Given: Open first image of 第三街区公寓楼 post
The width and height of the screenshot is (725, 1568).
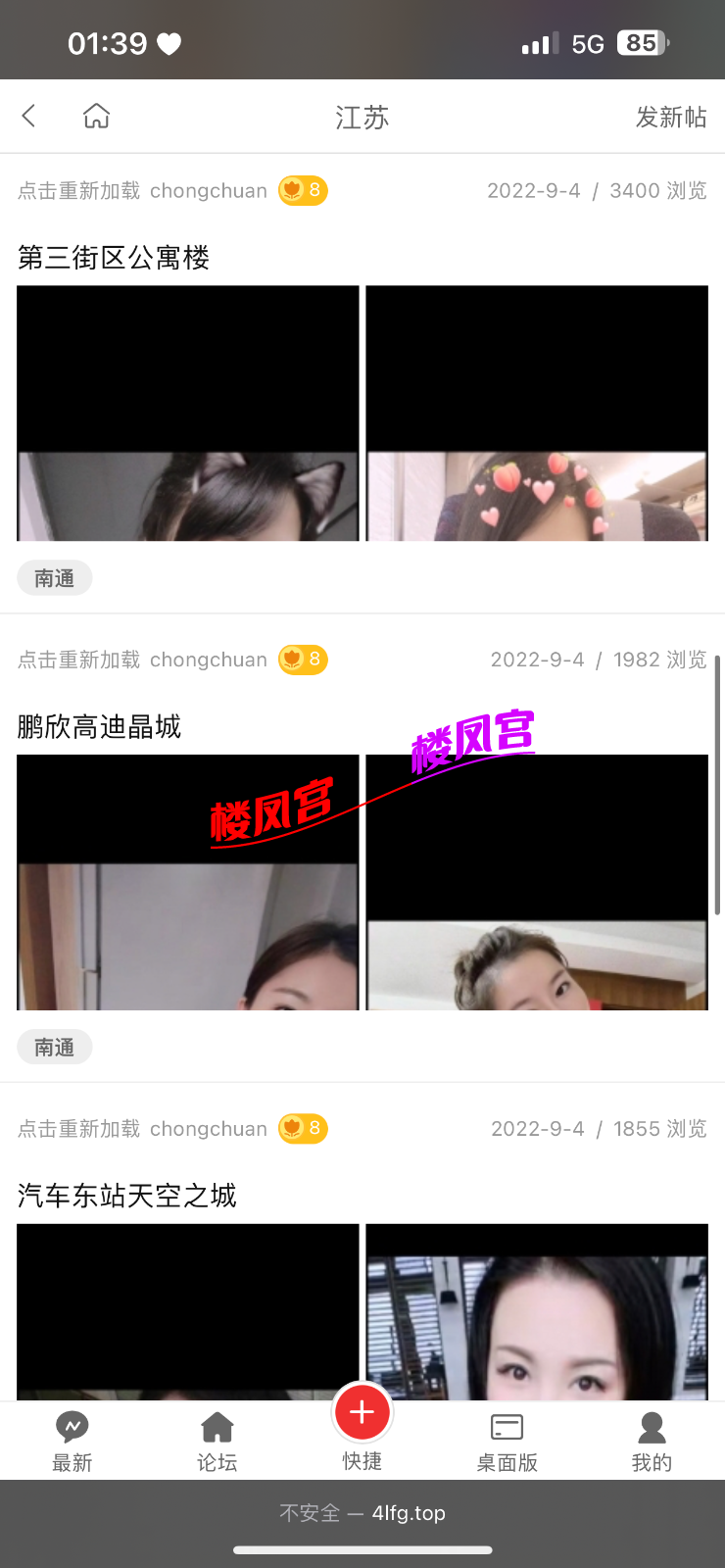Looking at the screenshot, I should click(x=188, y=414).
